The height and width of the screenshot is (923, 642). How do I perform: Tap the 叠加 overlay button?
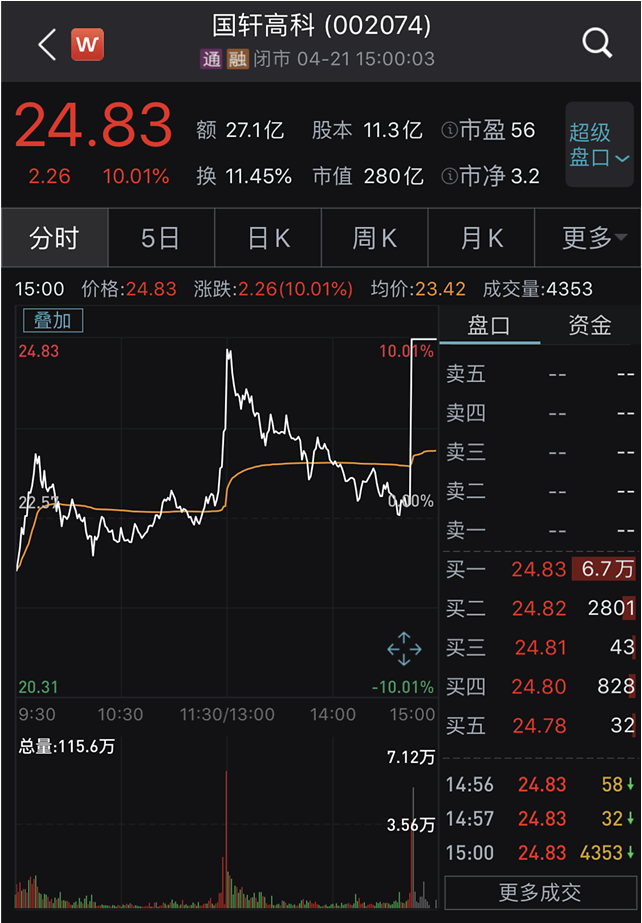pos(53,321)
